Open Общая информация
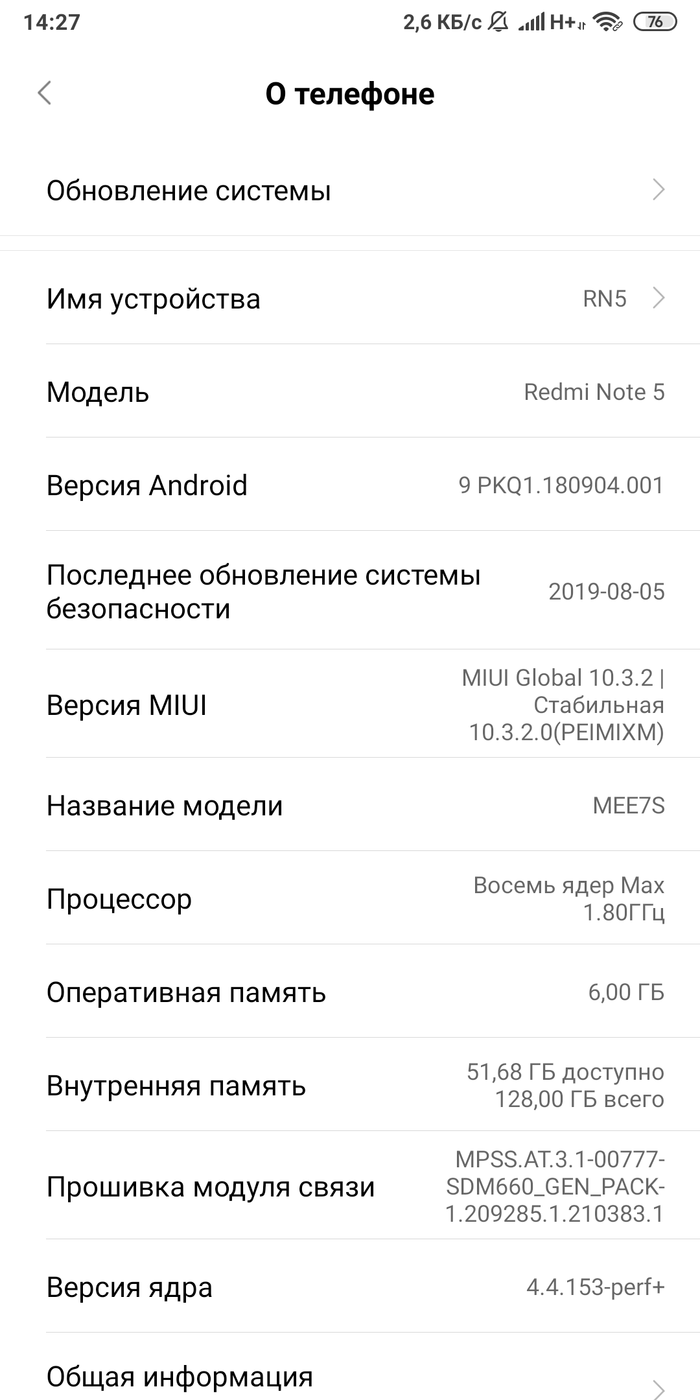The image size is (700, 1400). pos(350,1378)
